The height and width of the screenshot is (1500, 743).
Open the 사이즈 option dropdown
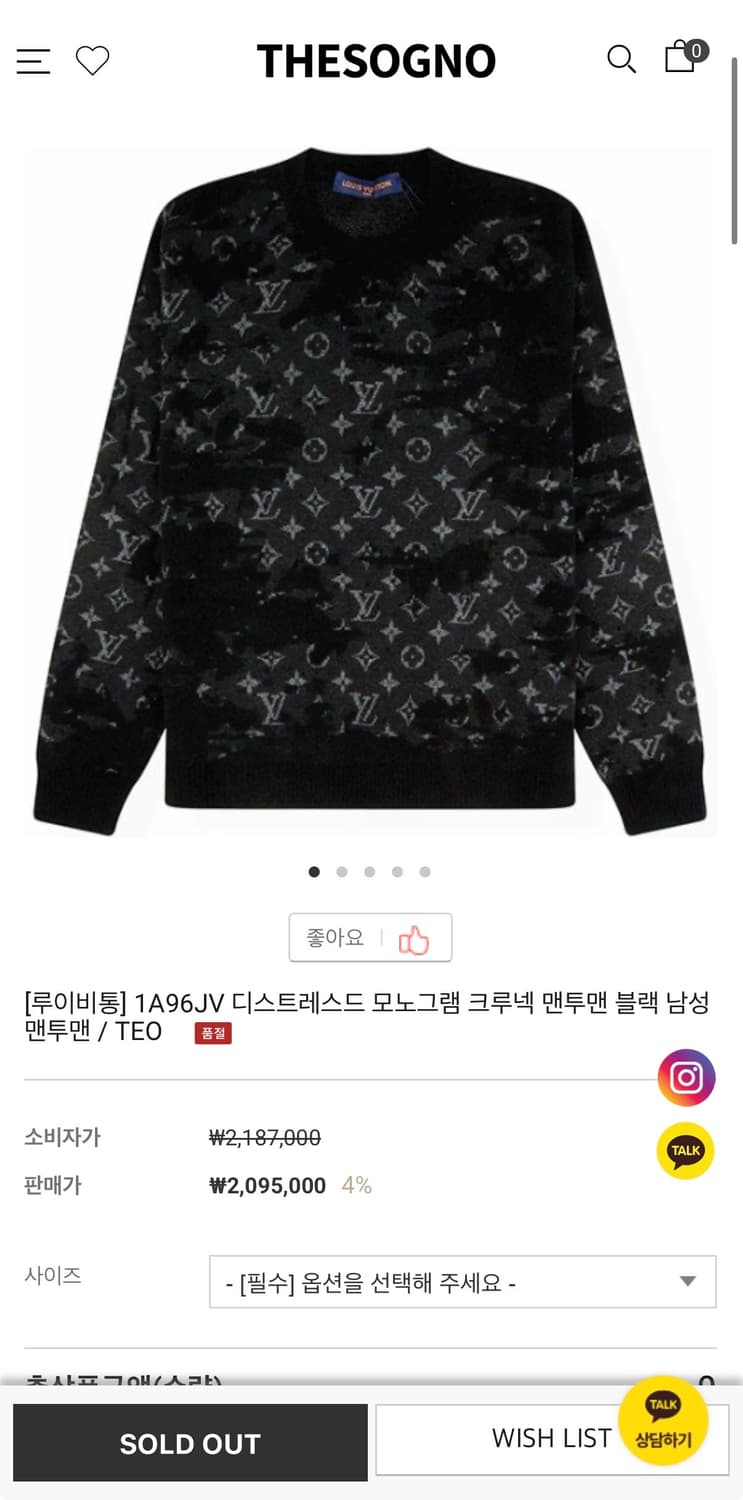[462, 1281]
